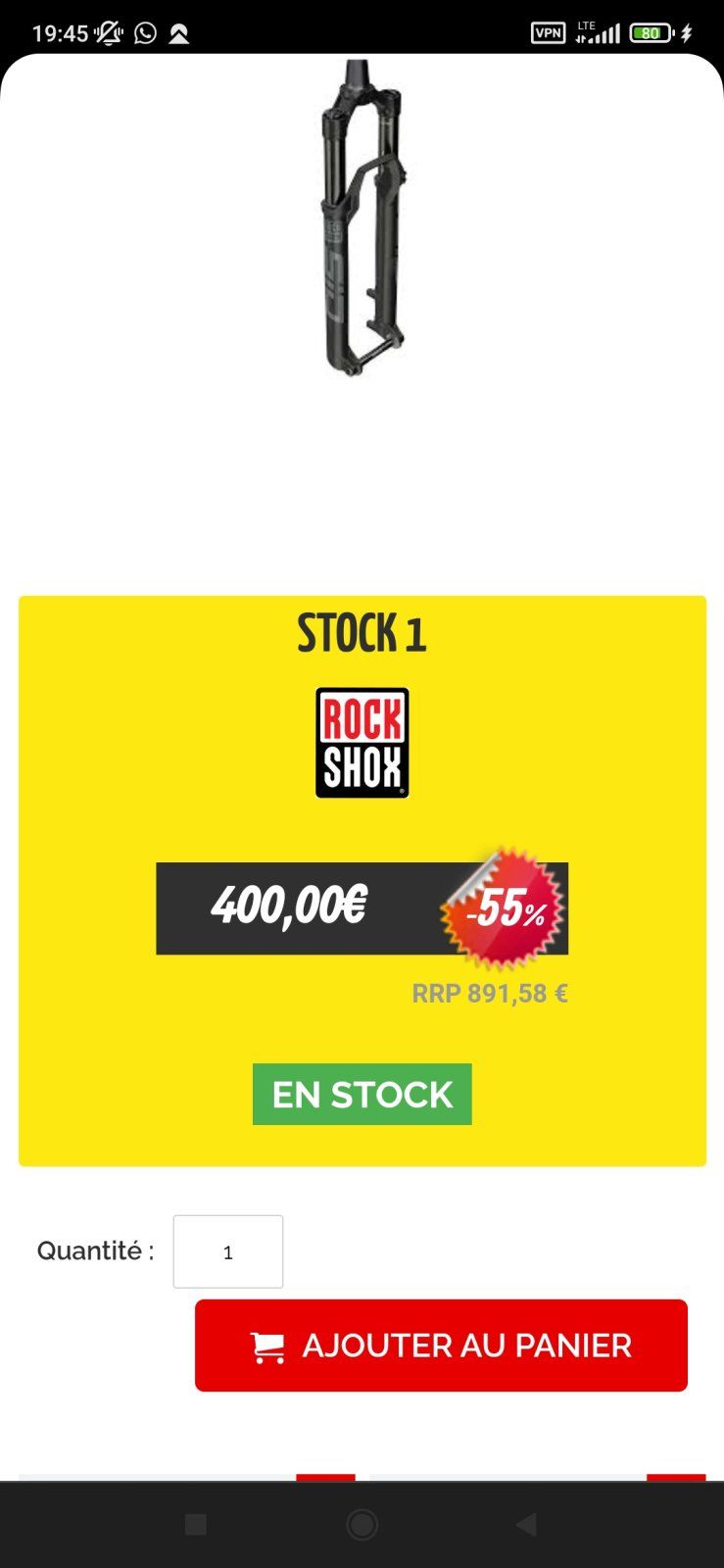Return to the home screen
Screen dimensions: 724x1568
point(362,1524)
